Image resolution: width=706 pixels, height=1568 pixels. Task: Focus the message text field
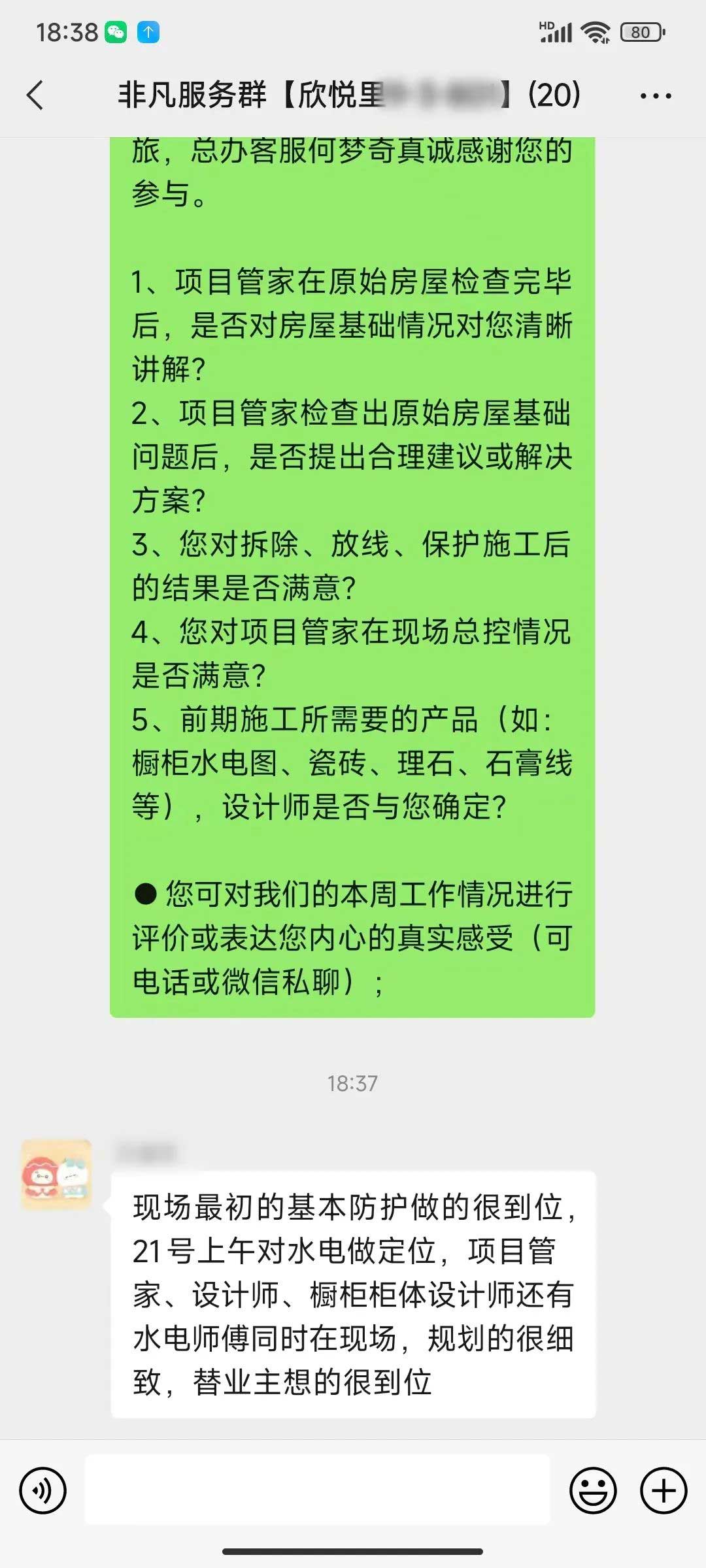[x=317, y=1491]
